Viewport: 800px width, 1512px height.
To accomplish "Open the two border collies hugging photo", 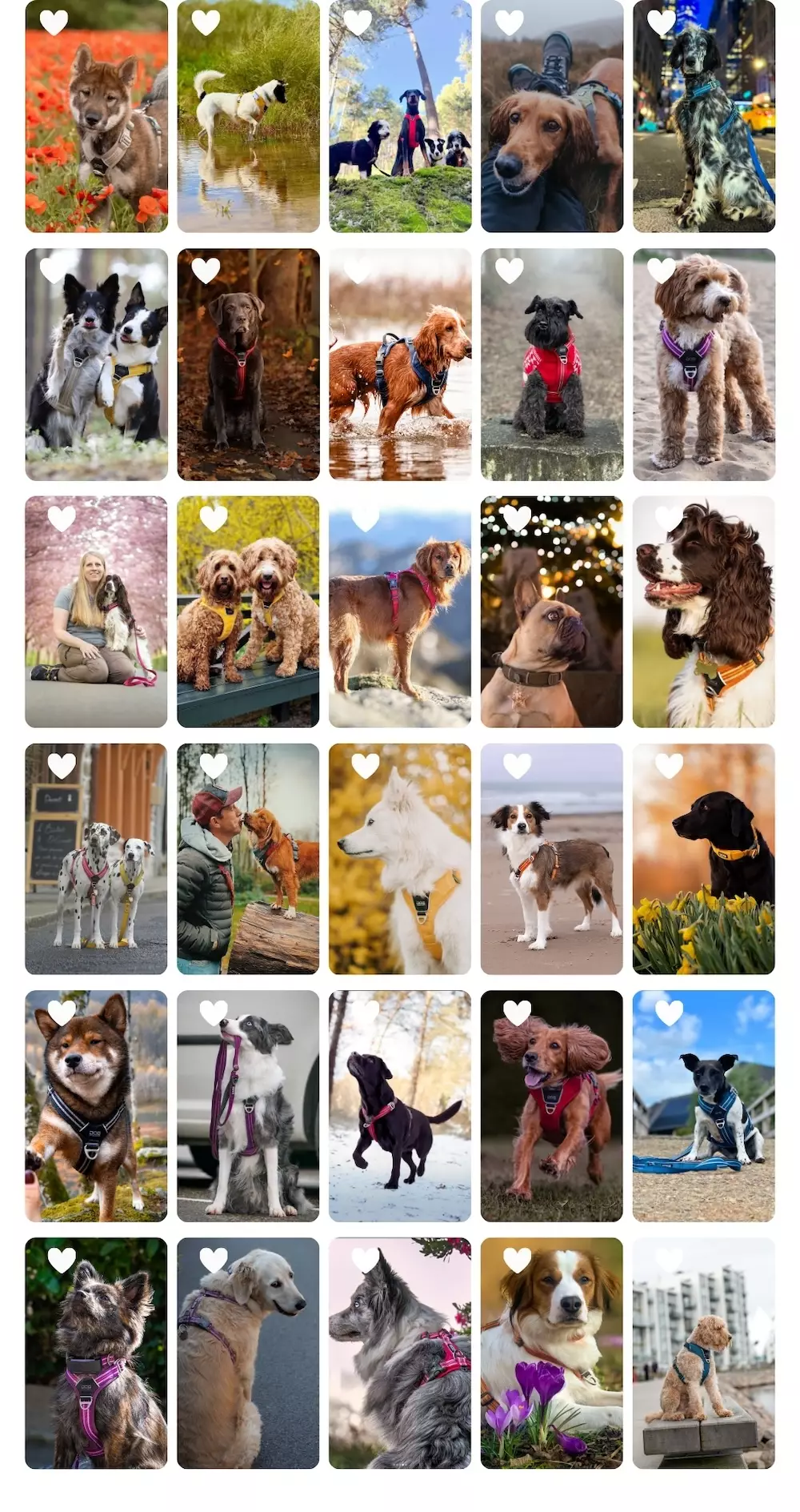I will pyautogui.click(x=96, y=364).
